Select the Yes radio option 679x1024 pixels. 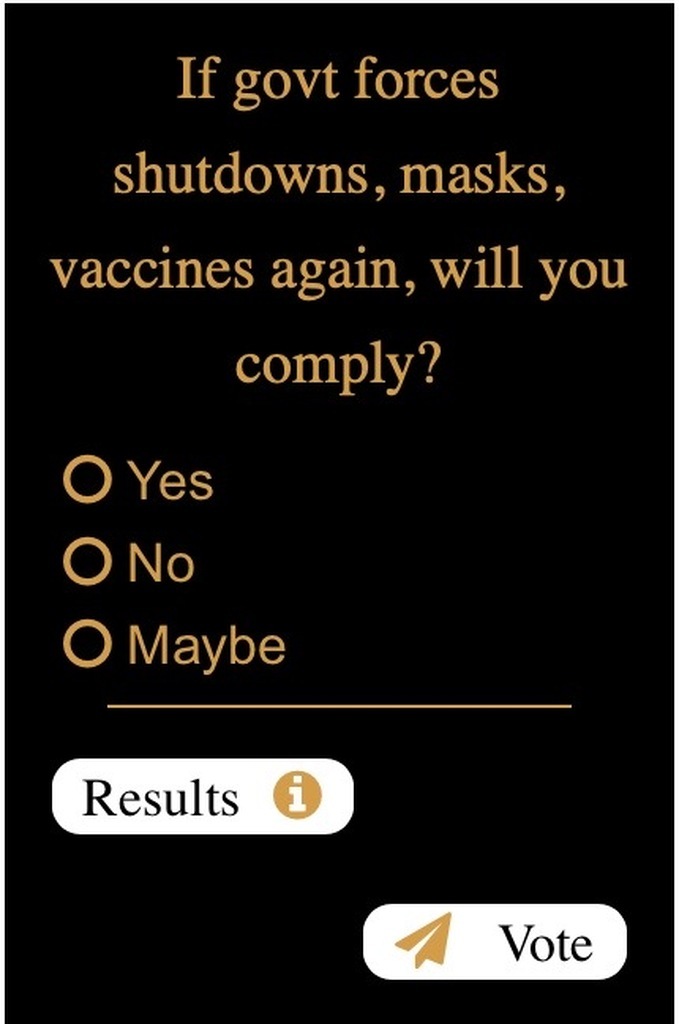tap(88, 480)
